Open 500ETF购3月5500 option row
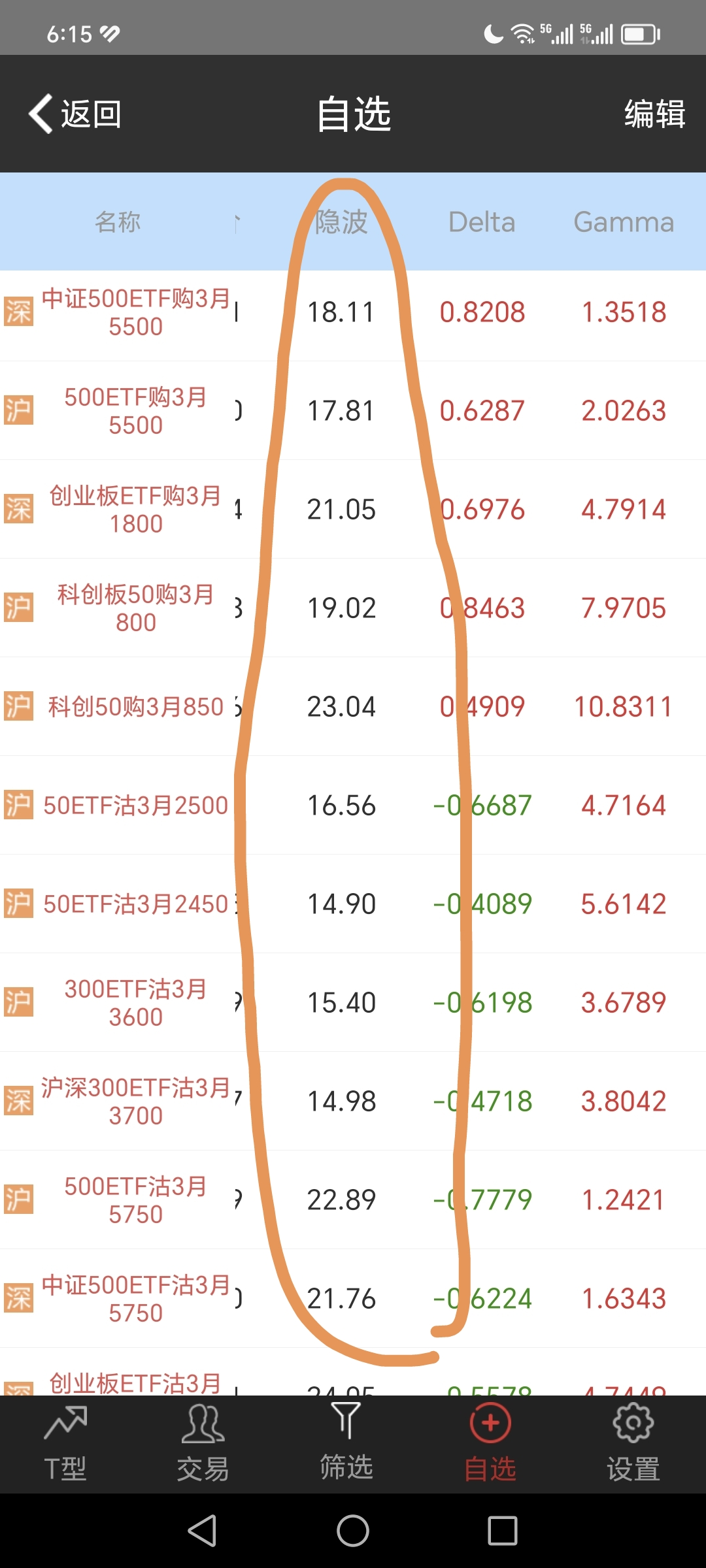 [x=135, y=411]
